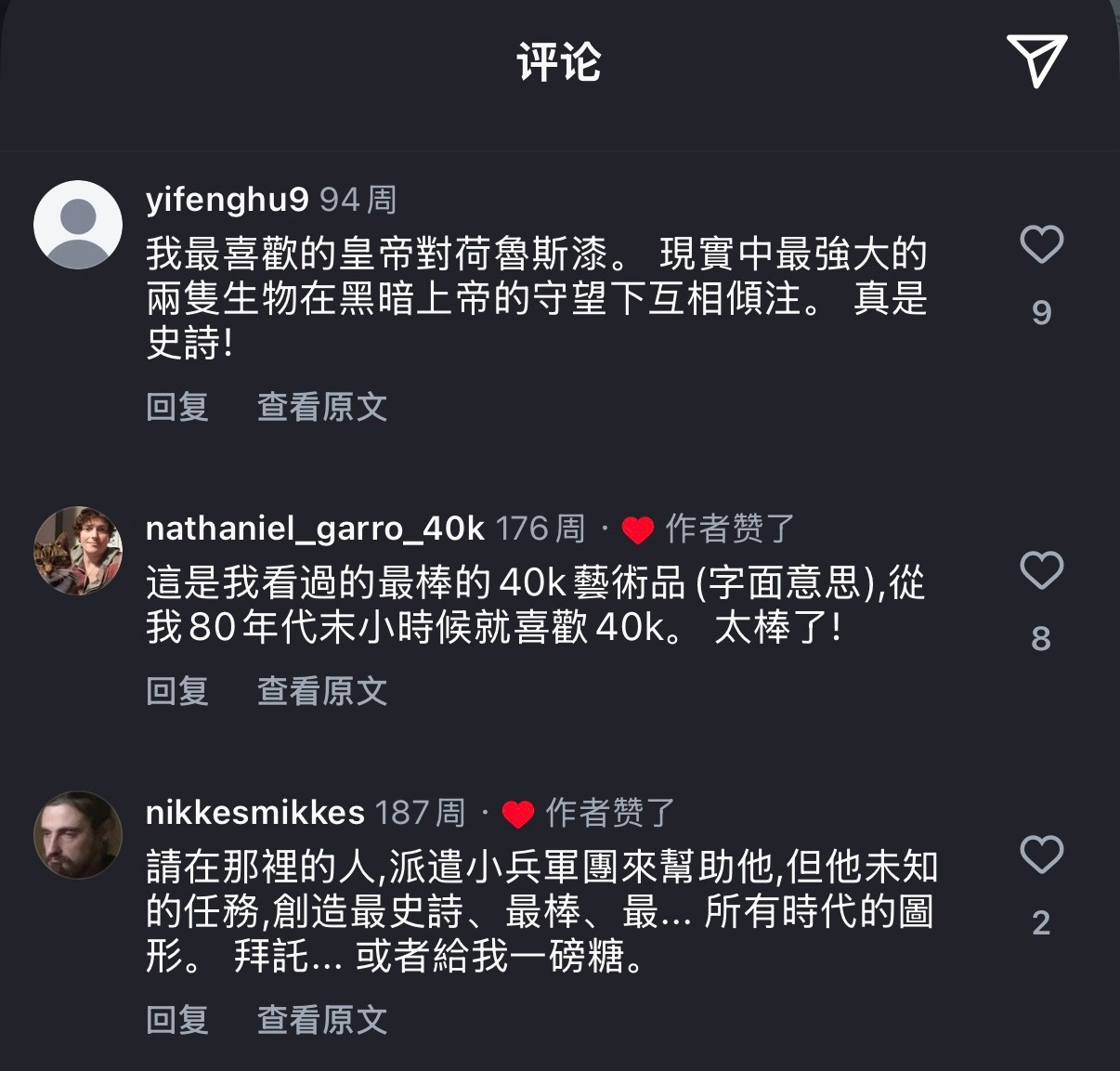
Task: Like nathaniel_garro_40k's comment
Action: coord(1041,570)
